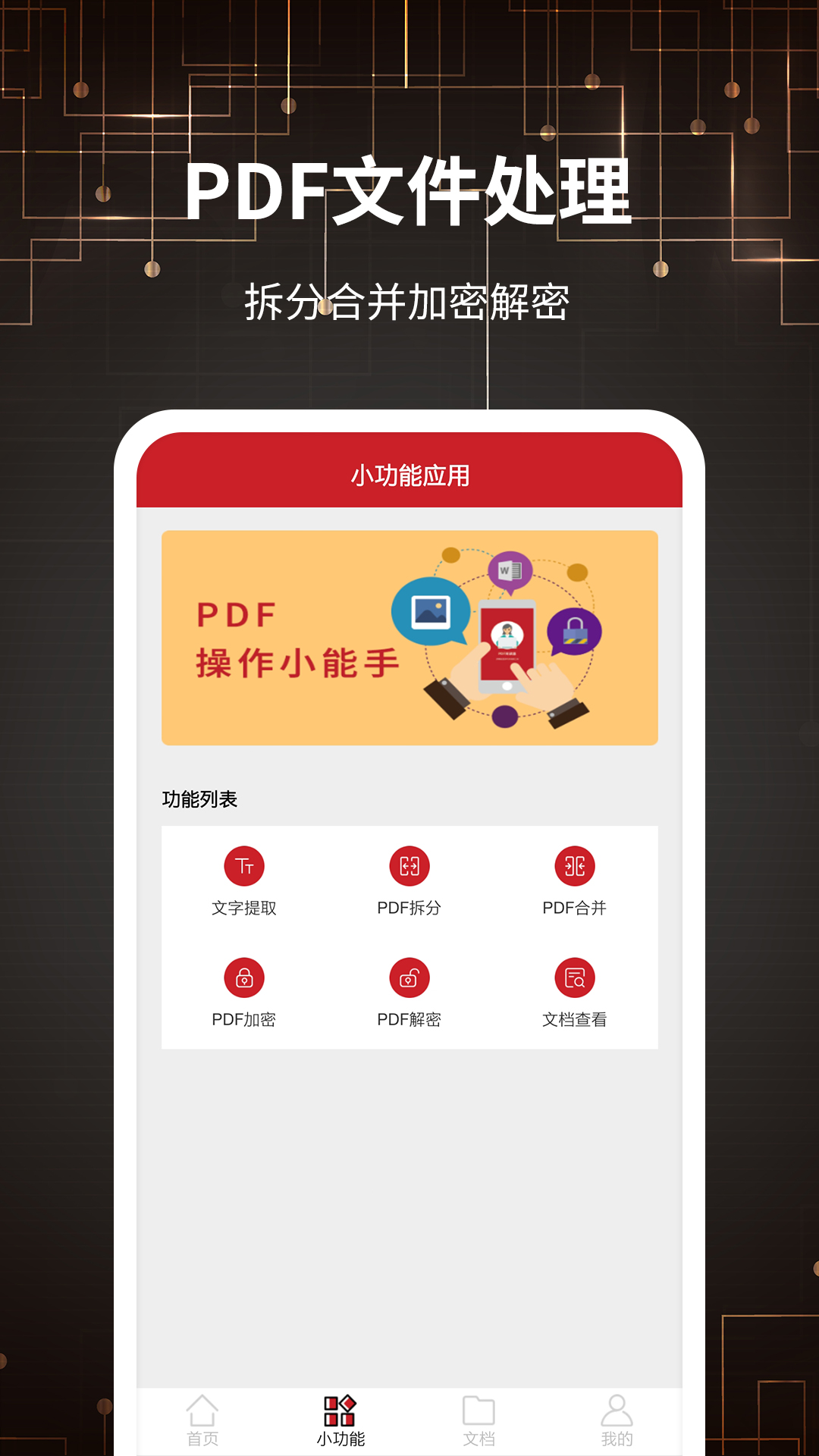The width and height of the screenshot is (819, 1456).
Task: Select the 文字提取 text extraction tool icon
Action: (x=244, y=865)
